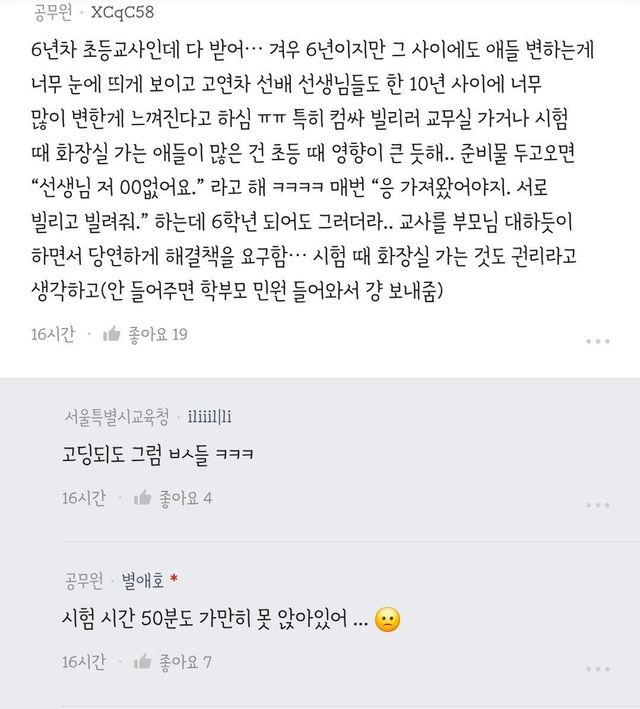Open more options on the 서울특별시교육청 reply

[x=597, y=504]
